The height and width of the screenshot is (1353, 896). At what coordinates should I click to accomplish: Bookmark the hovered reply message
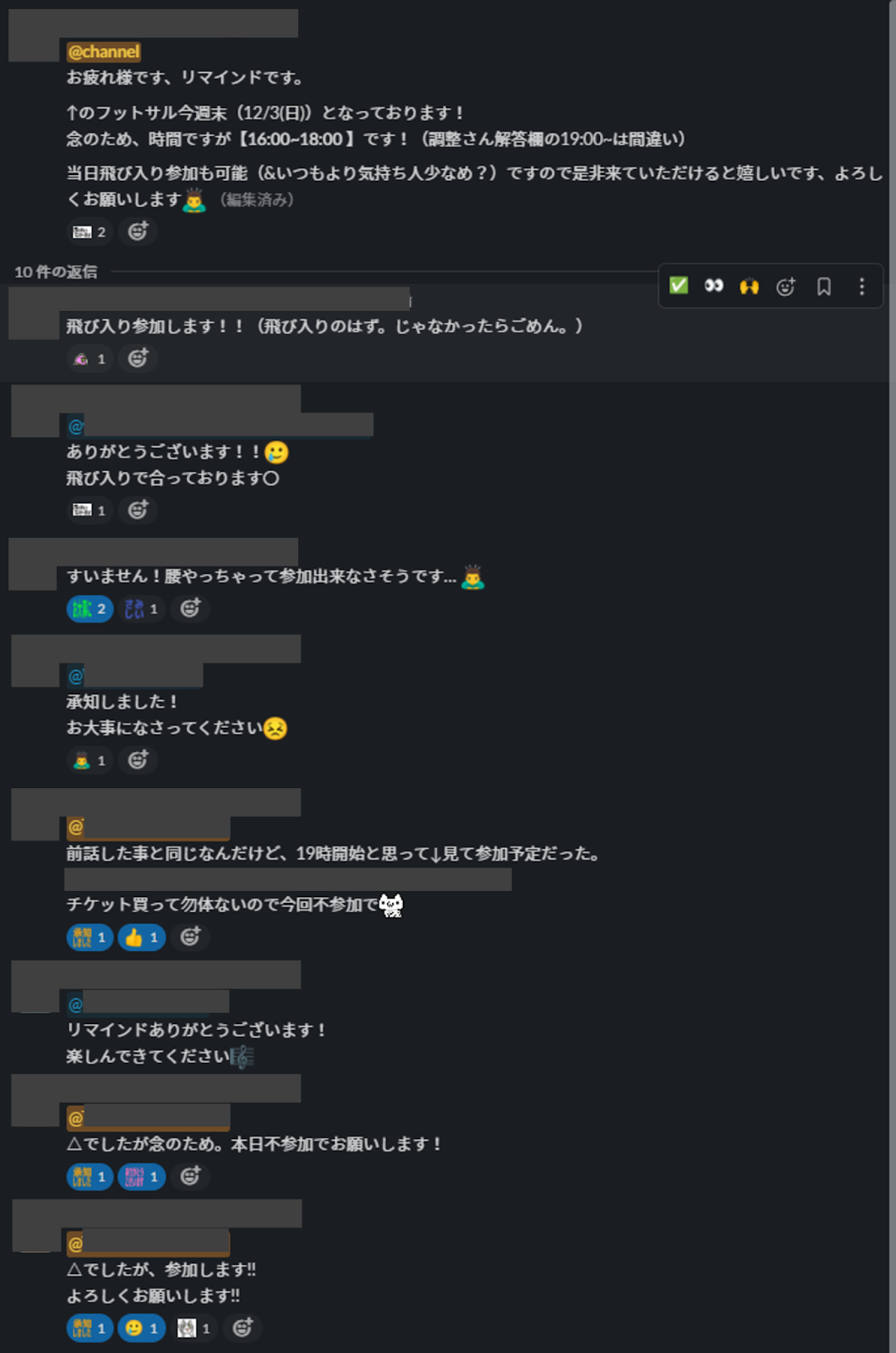824,286
